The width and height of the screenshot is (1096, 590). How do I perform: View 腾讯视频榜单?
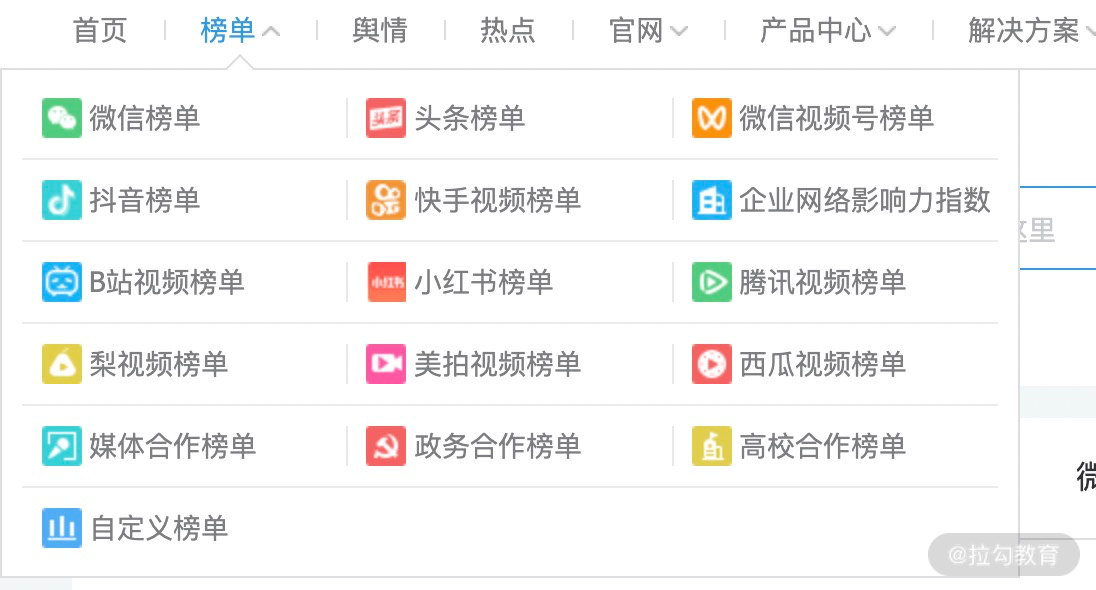coord(799,282)
